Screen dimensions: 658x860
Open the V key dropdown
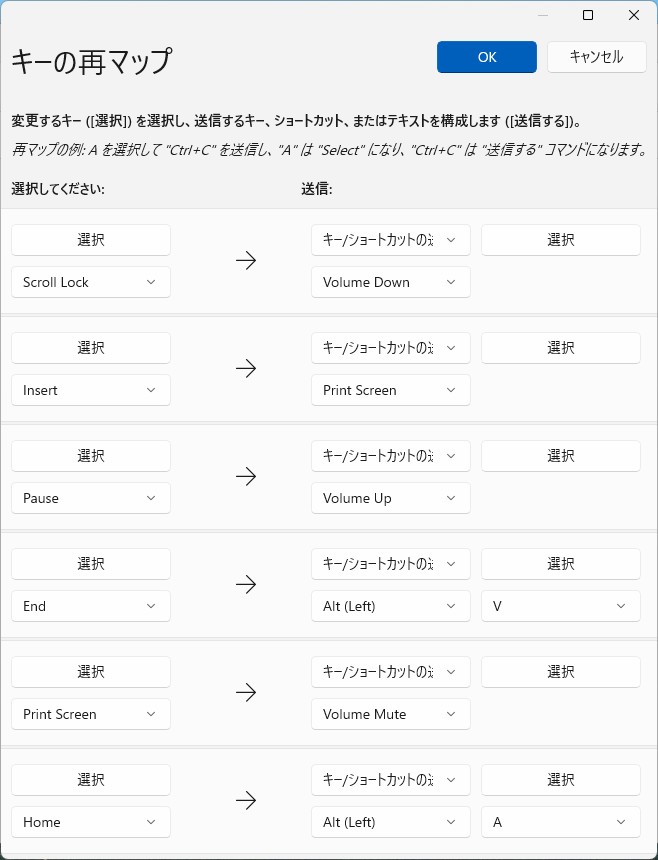[x=560, y=606]
